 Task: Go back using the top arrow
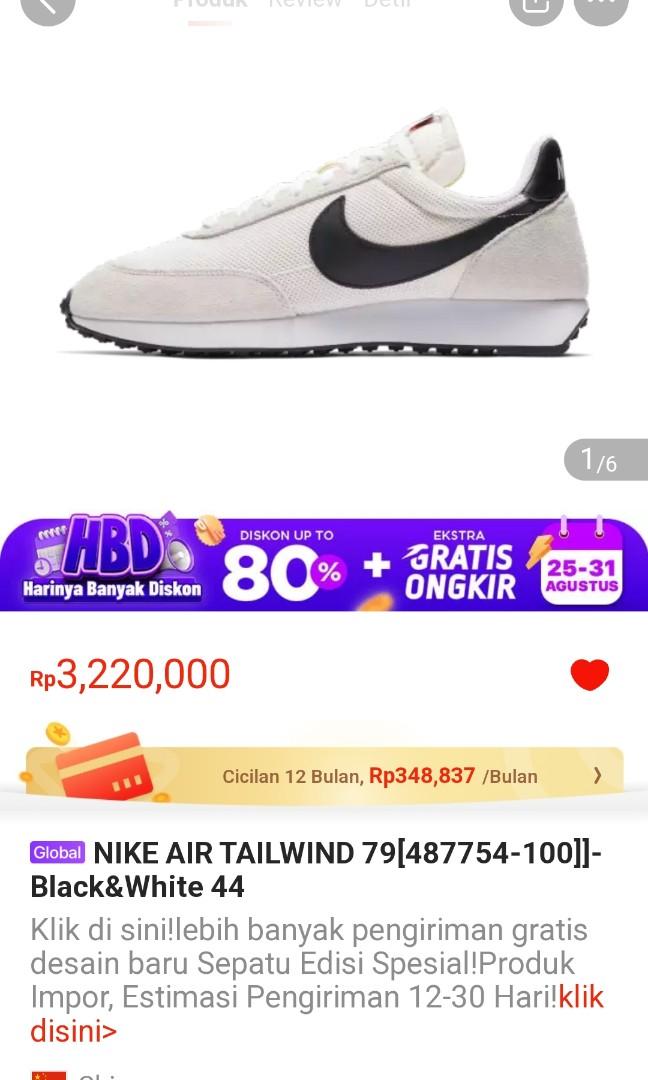click(x=47, y=6)
